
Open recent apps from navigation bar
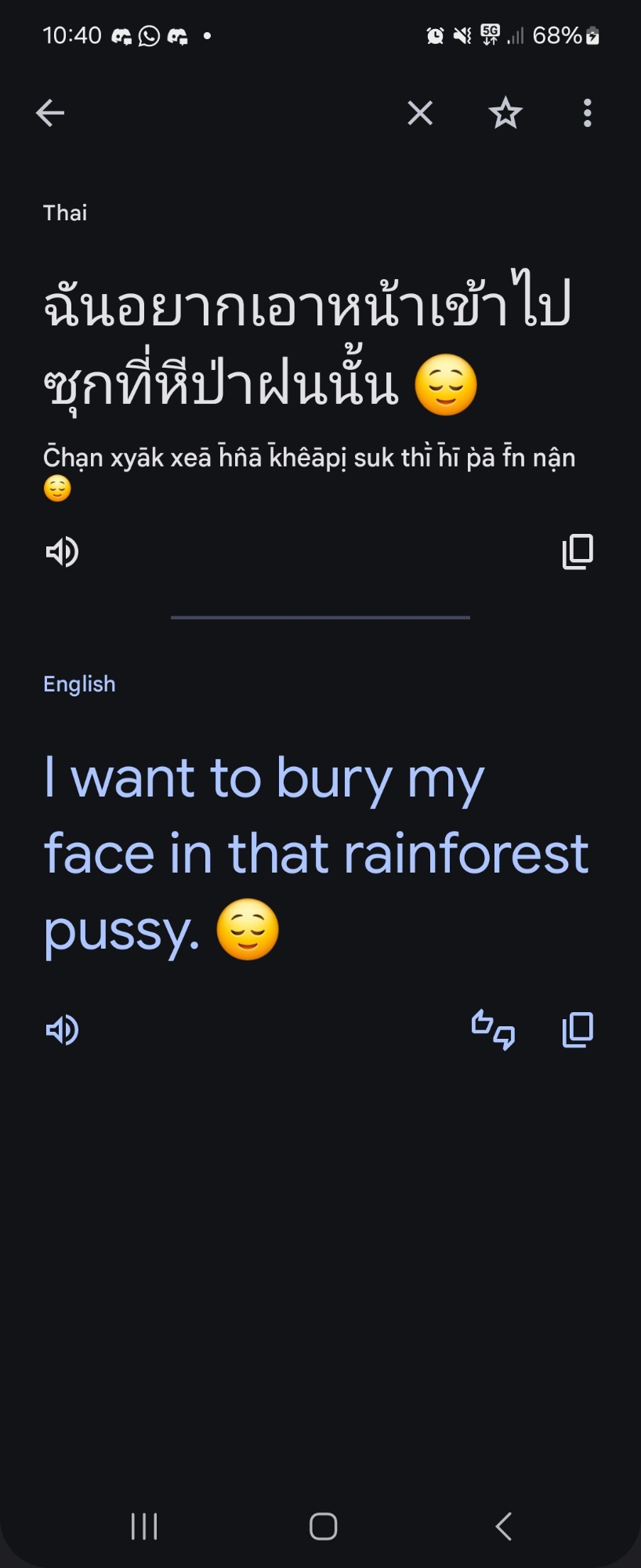pos(144,1526)
